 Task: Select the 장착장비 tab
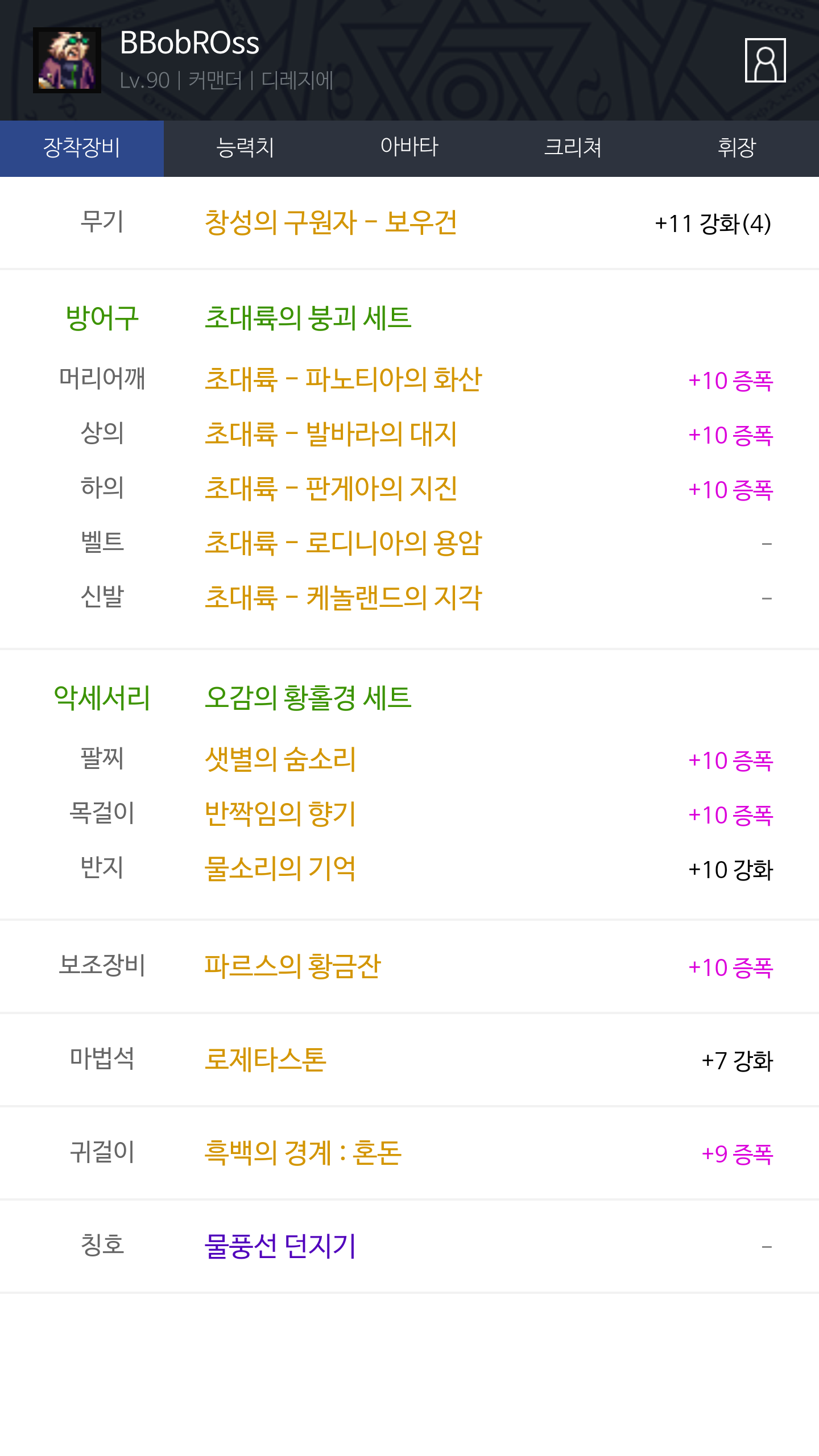(x=82, y=148)
